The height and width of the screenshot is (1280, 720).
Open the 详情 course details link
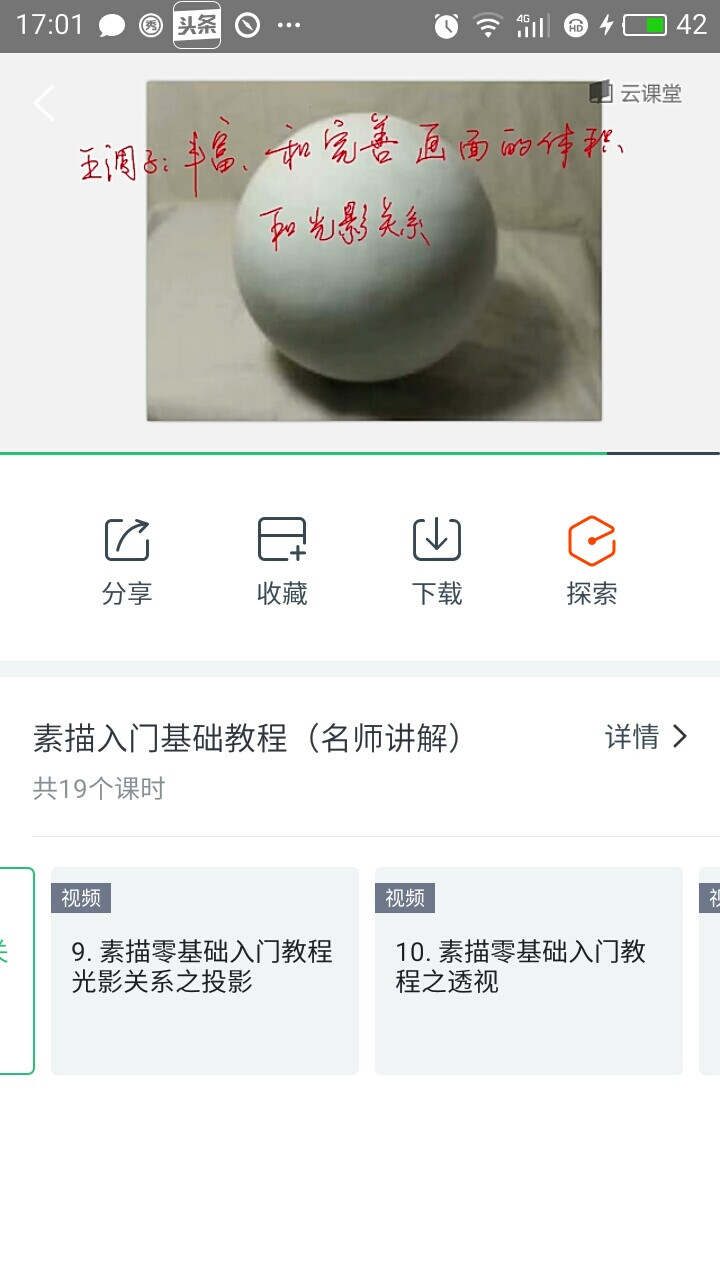(633, 737)
